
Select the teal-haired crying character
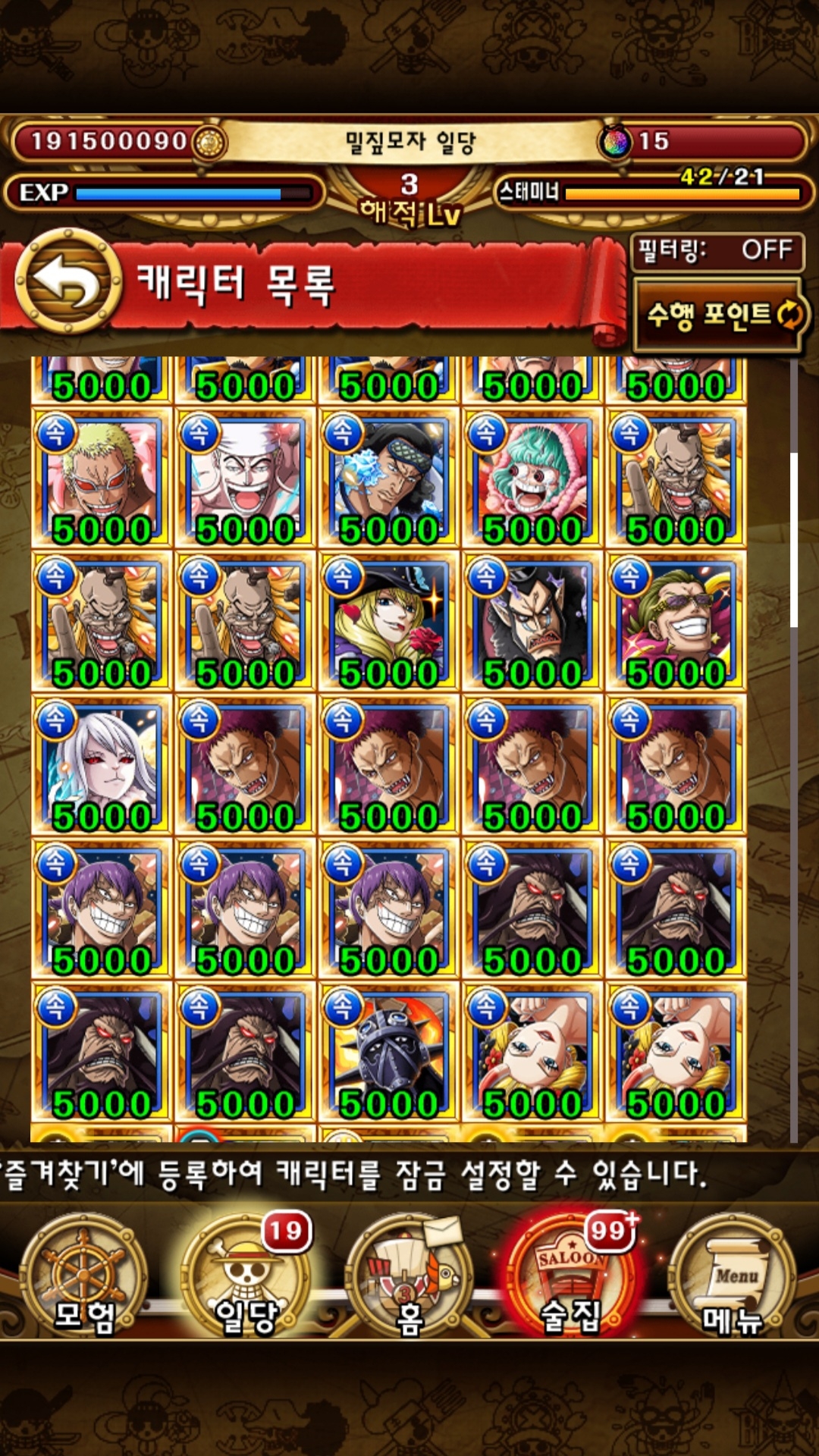coord(532,478)
